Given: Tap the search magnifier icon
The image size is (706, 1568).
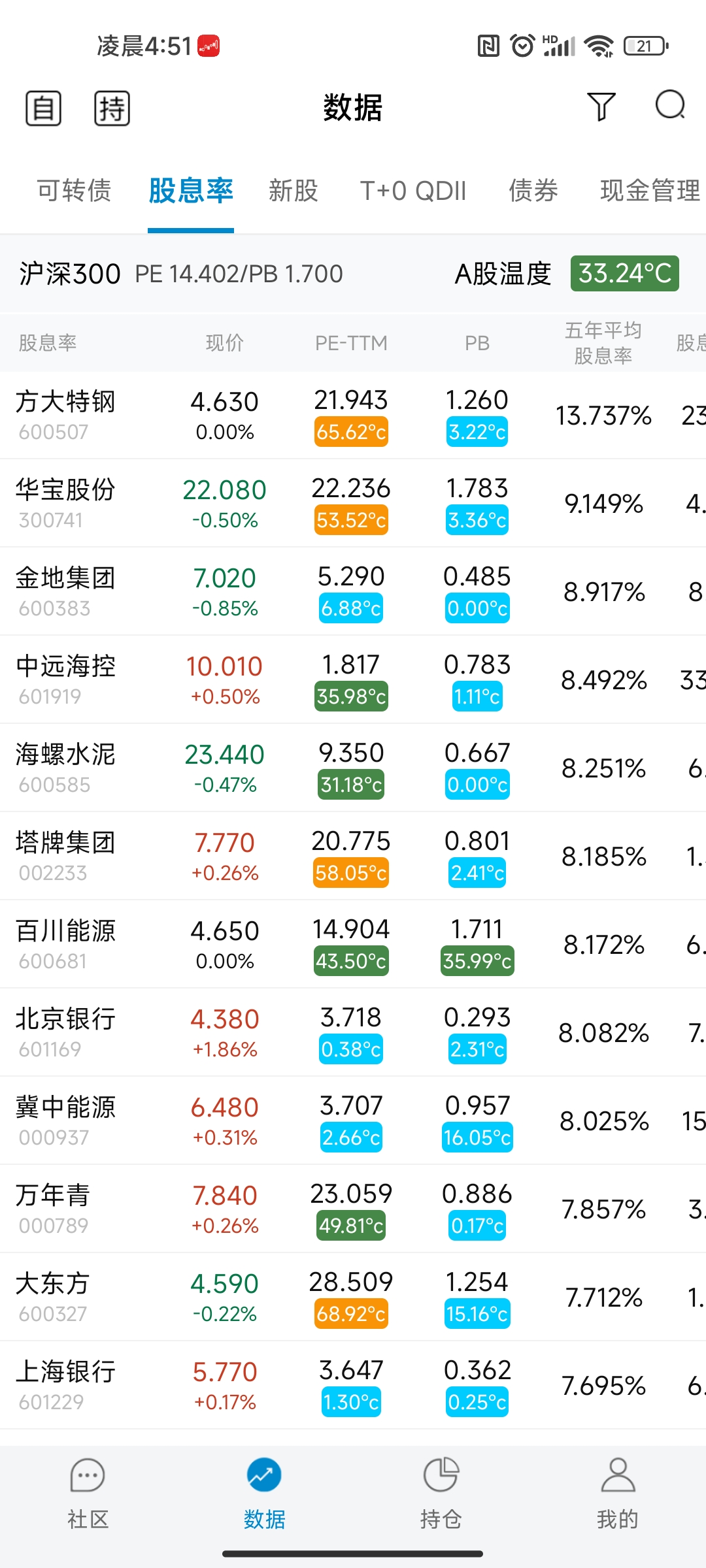Looking at the screenshot, I should 671,105.
